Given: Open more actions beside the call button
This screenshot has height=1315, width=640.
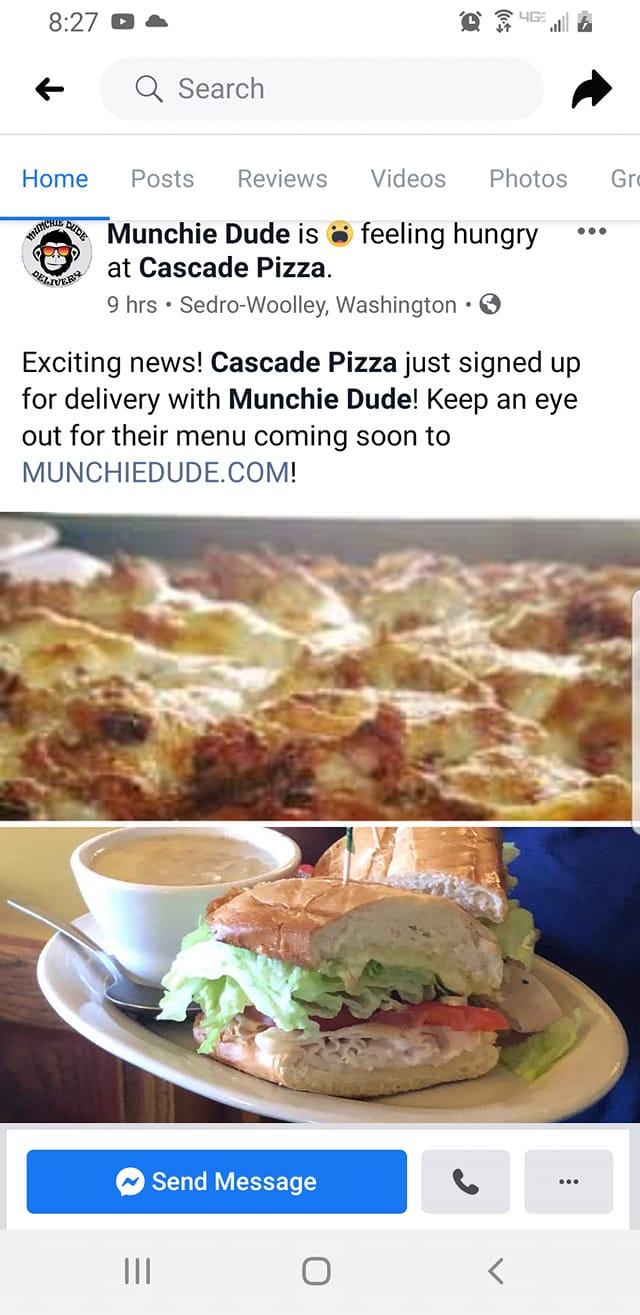Looking at the screenshot, I should pyautogui.click(x=568, y=1182).
